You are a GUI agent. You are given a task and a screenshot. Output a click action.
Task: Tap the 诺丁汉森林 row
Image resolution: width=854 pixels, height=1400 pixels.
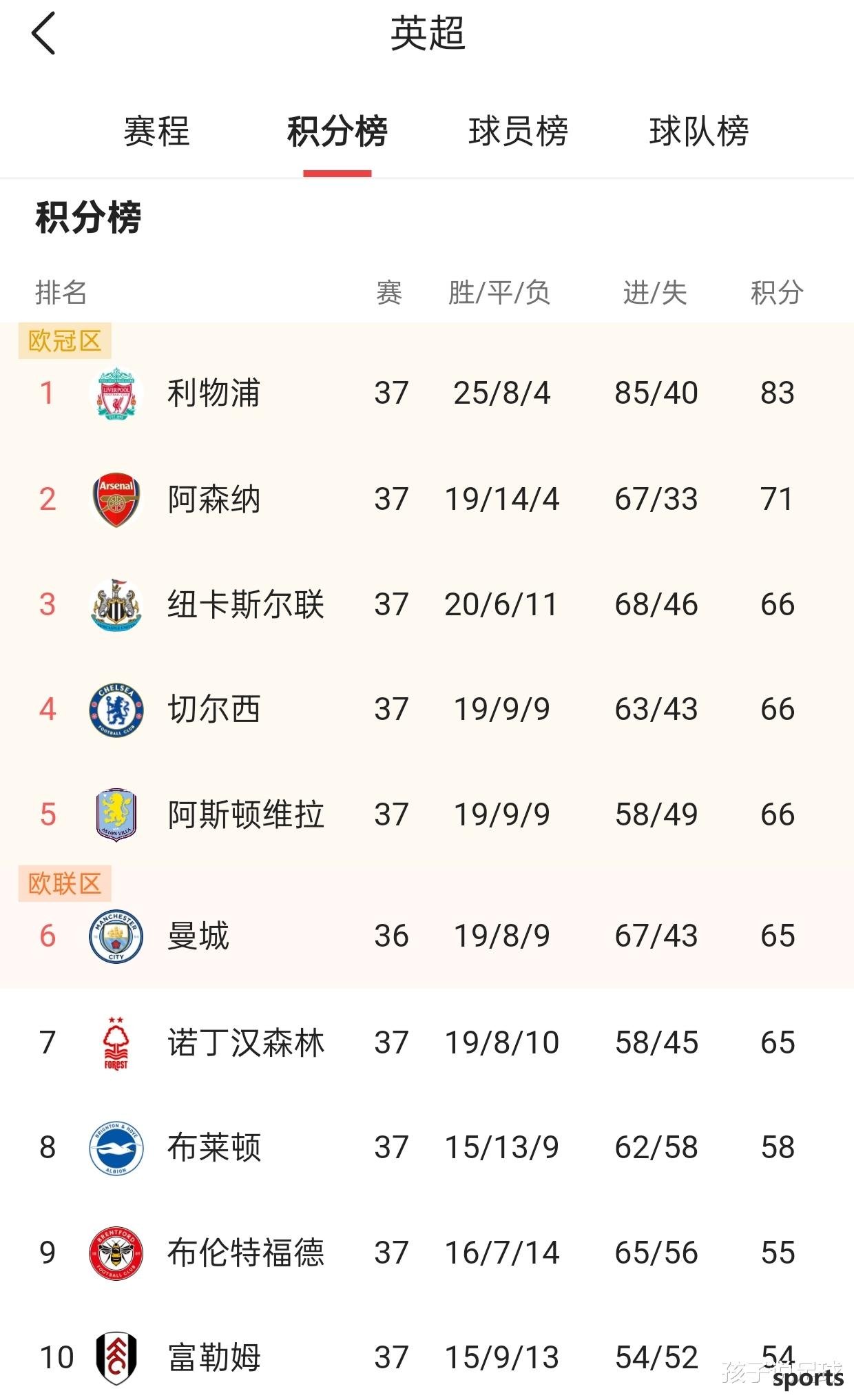[427, 1042]
